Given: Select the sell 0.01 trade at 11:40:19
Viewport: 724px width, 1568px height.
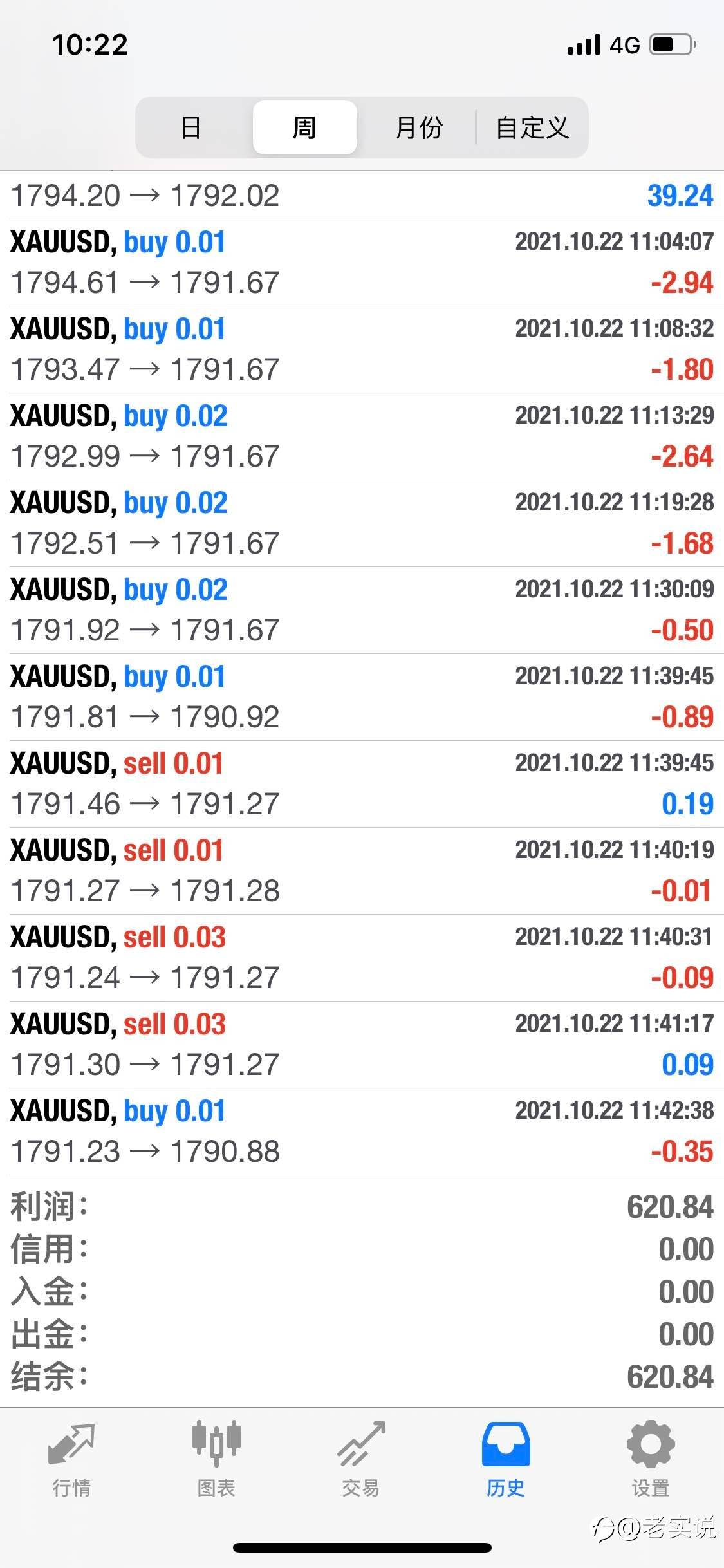Looking at the screenshot, I should click(362, 871).
